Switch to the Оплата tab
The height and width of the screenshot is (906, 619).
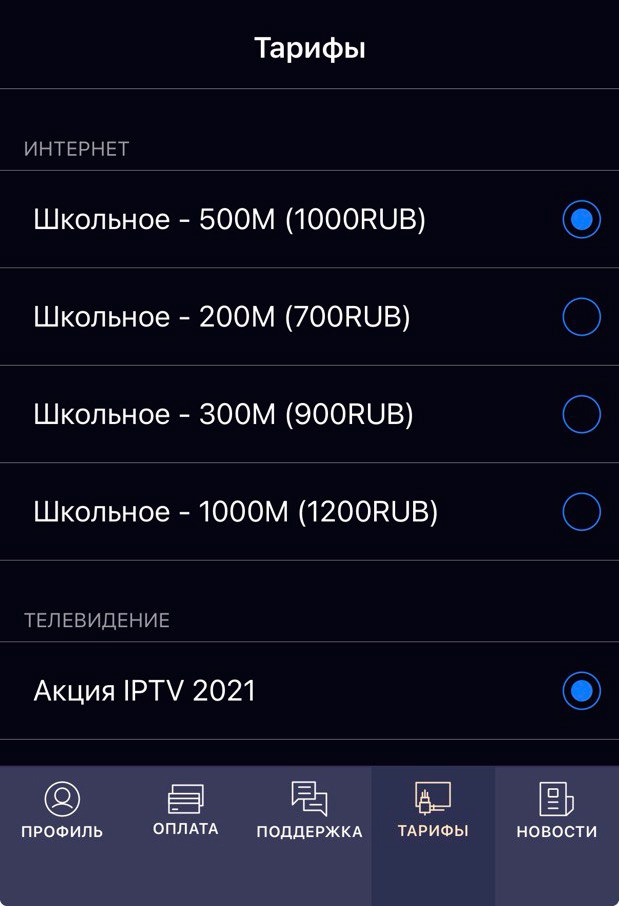(x=186, y=810)
